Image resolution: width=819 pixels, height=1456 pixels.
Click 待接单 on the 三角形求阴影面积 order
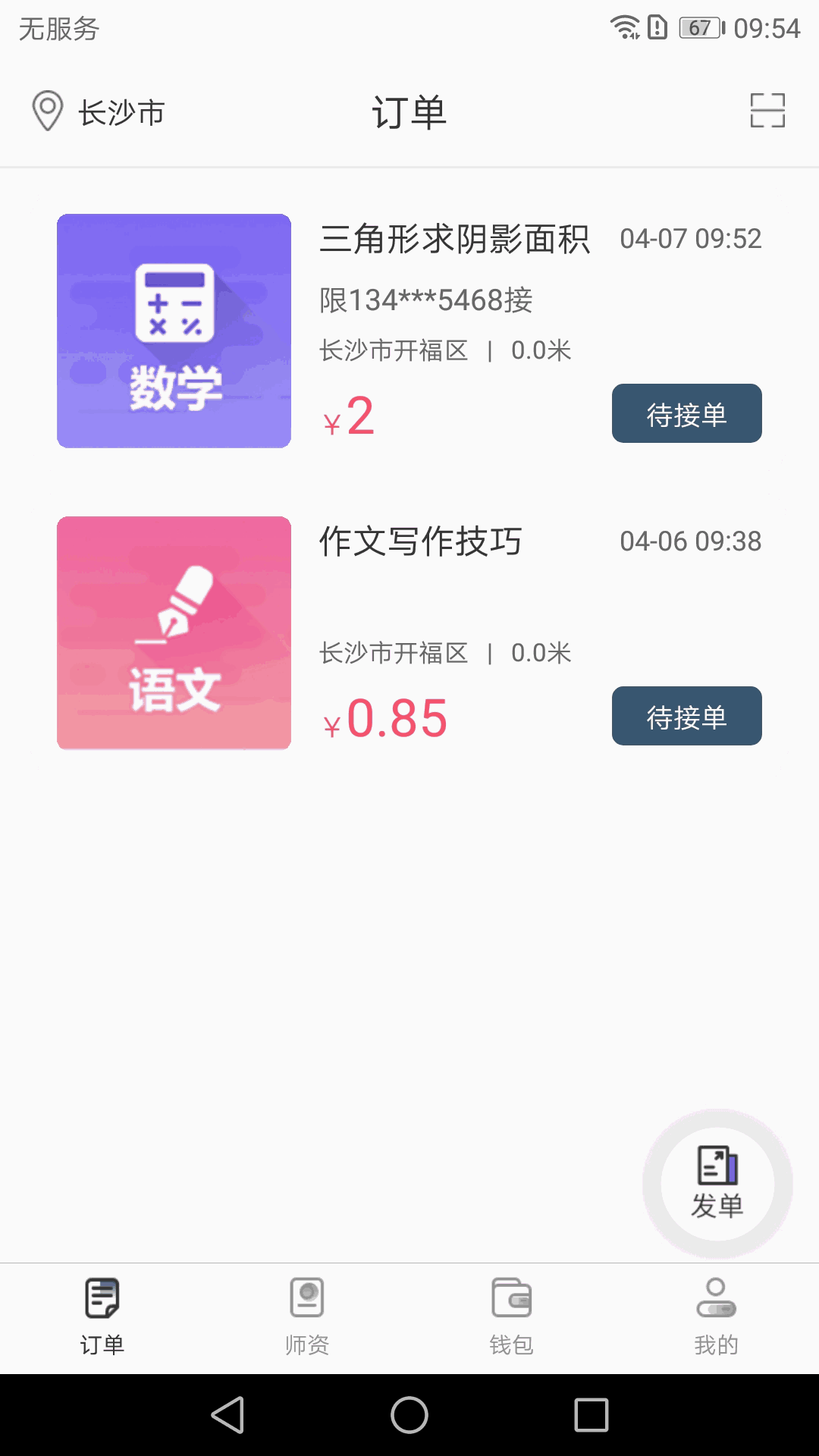(686, 413)
